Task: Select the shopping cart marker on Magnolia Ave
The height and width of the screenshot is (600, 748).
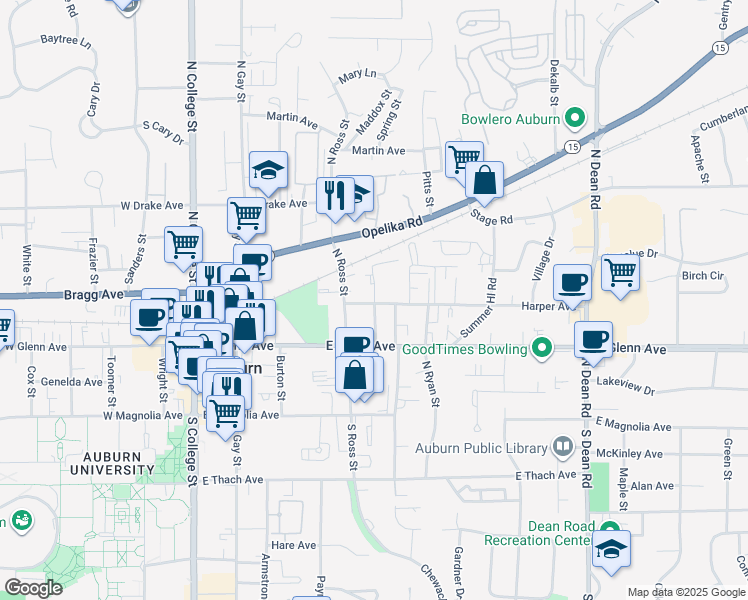Action: (226, 417)
